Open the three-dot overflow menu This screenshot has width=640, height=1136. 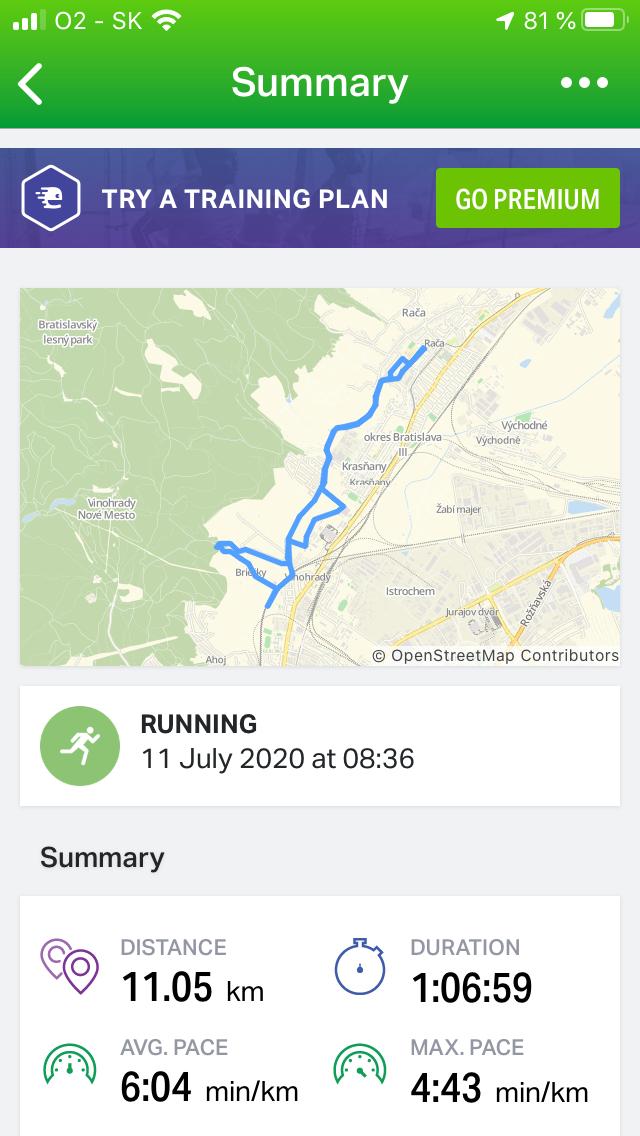coord(584,84)
